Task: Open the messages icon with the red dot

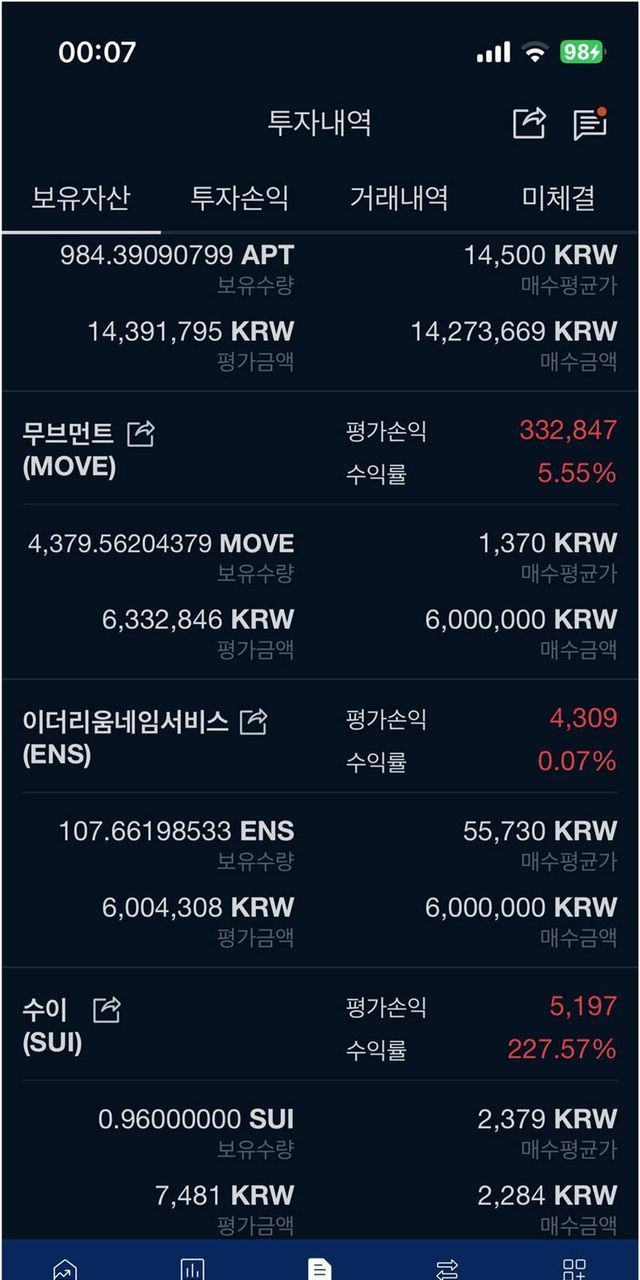Action: tap(590, 123)
